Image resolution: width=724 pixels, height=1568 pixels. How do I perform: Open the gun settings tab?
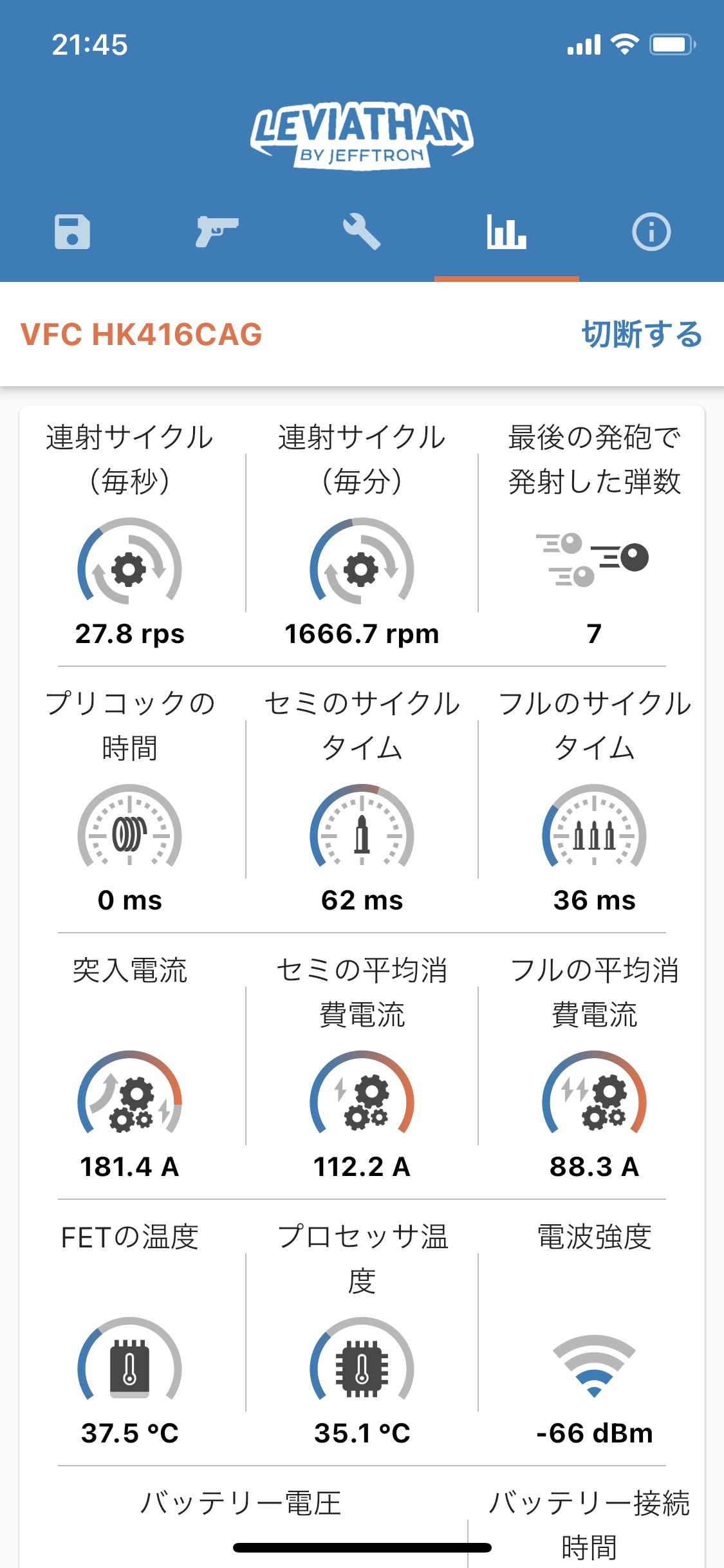[217, 232]
